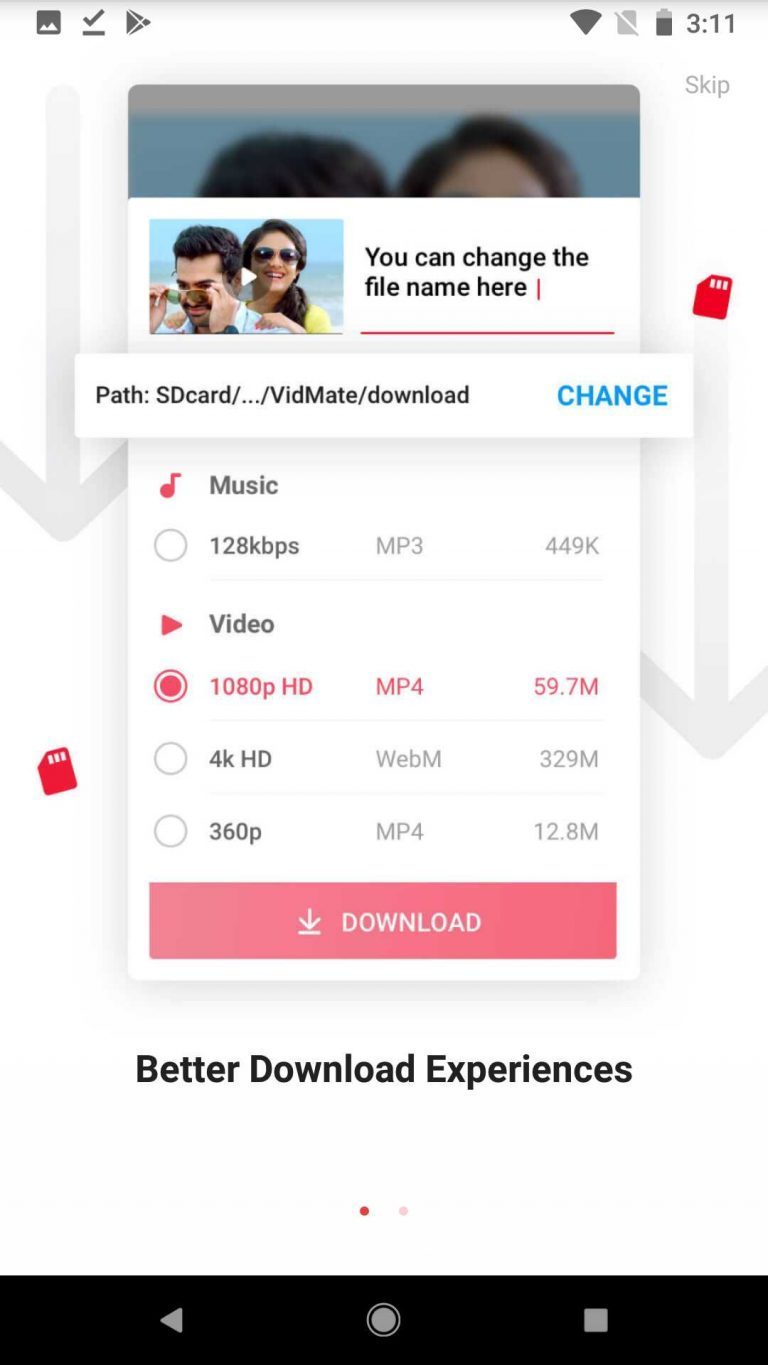This screenshot has width=768, height=1365.
Task: Go back using the system back button
Action: pyautogui.click(x=172, y=1320)
